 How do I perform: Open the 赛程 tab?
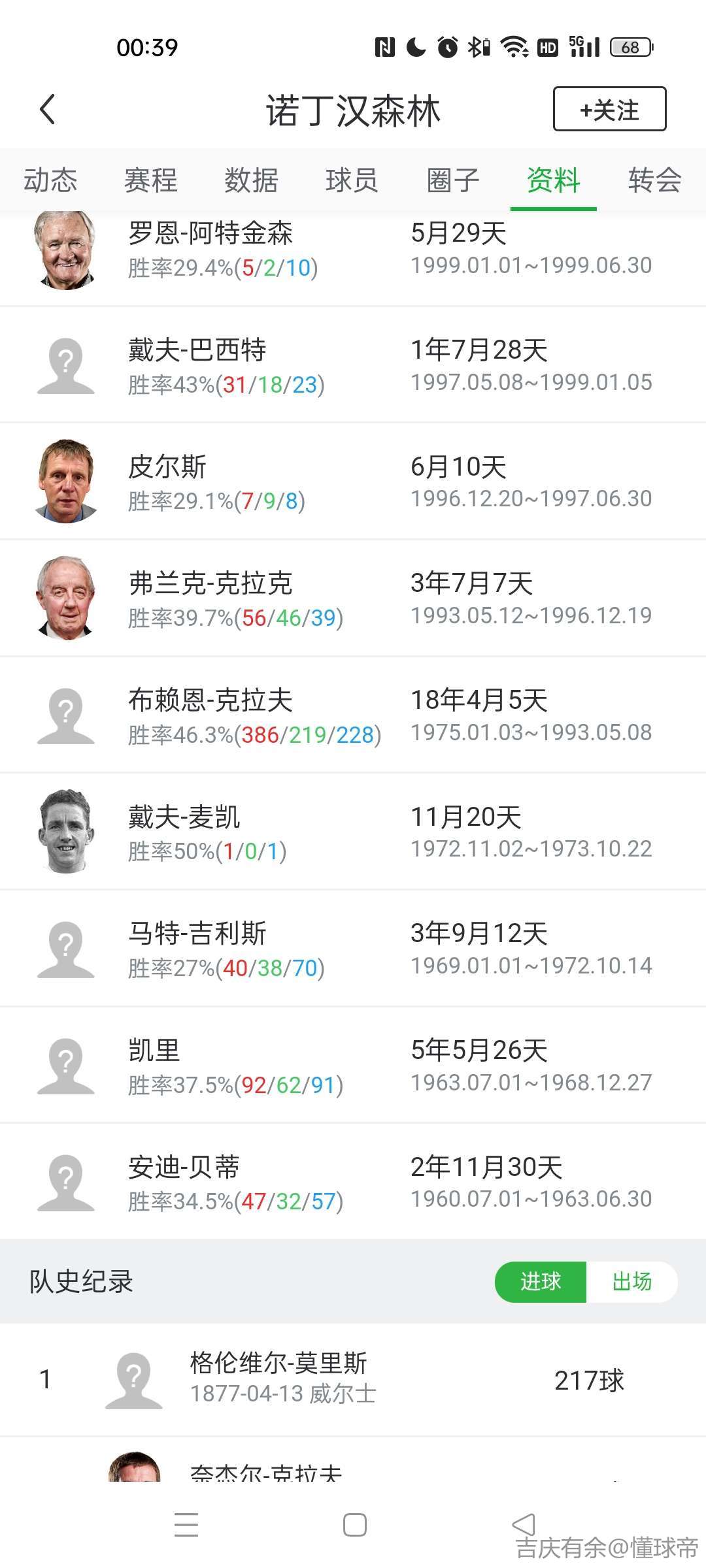coord(151,180)
